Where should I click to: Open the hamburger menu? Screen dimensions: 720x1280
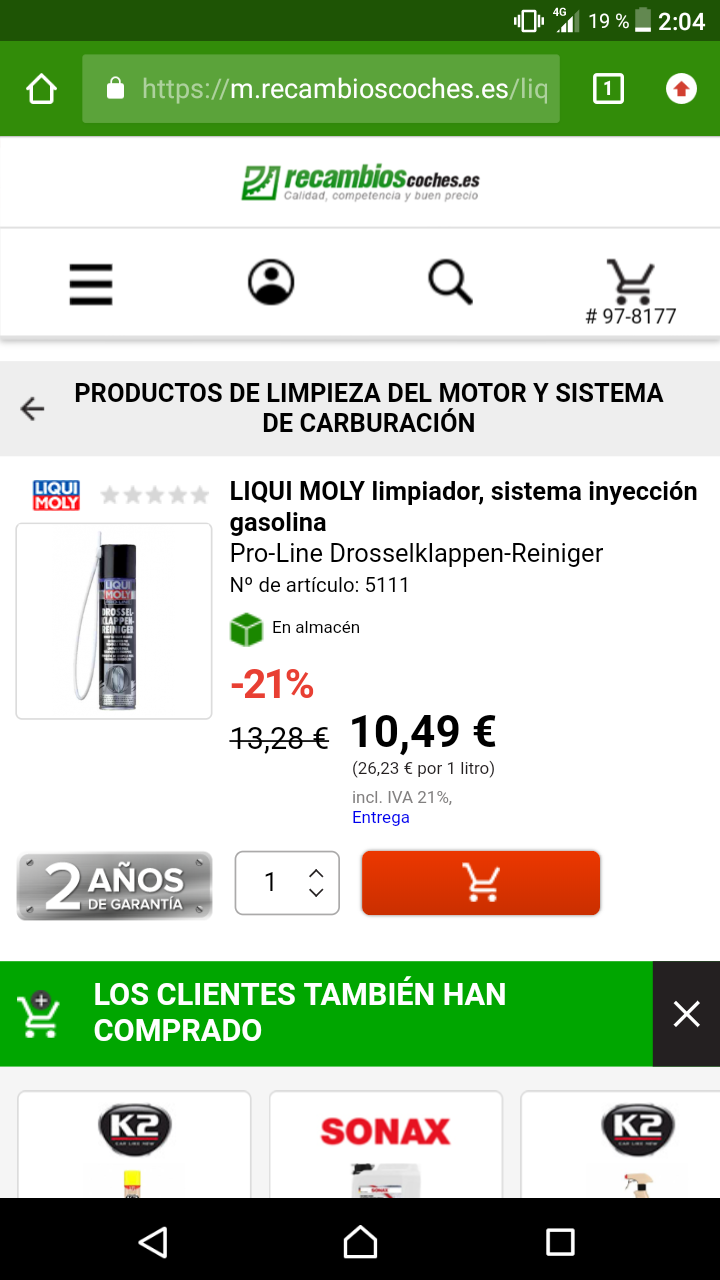tap(91, 283)
